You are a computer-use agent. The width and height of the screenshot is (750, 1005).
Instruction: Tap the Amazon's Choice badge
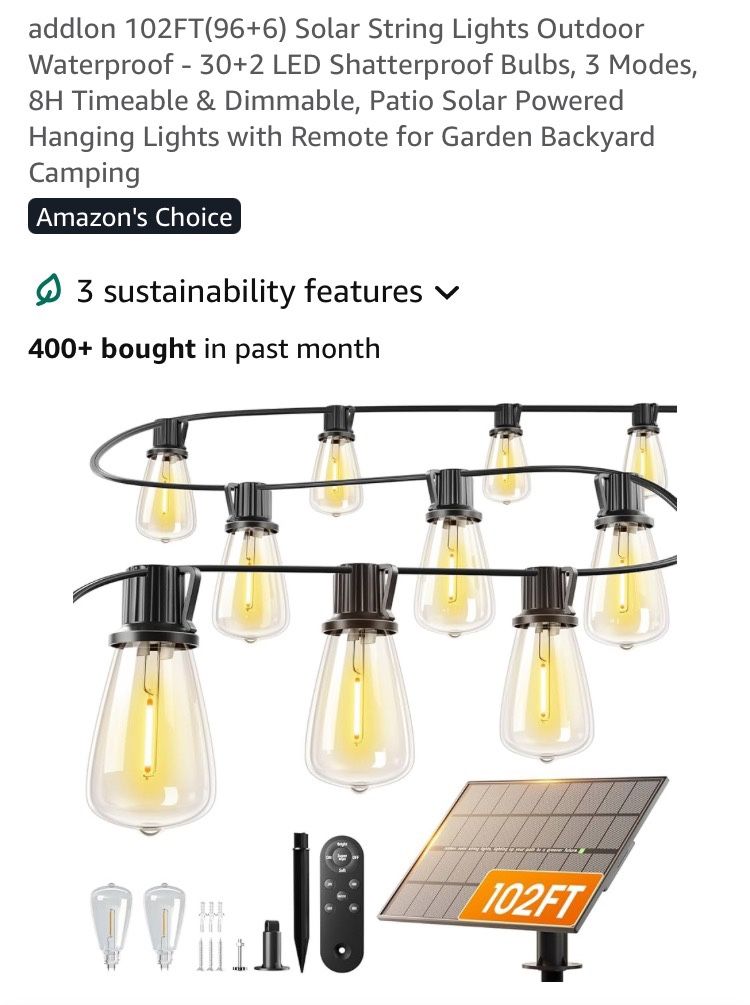click(x=135, y=217)
